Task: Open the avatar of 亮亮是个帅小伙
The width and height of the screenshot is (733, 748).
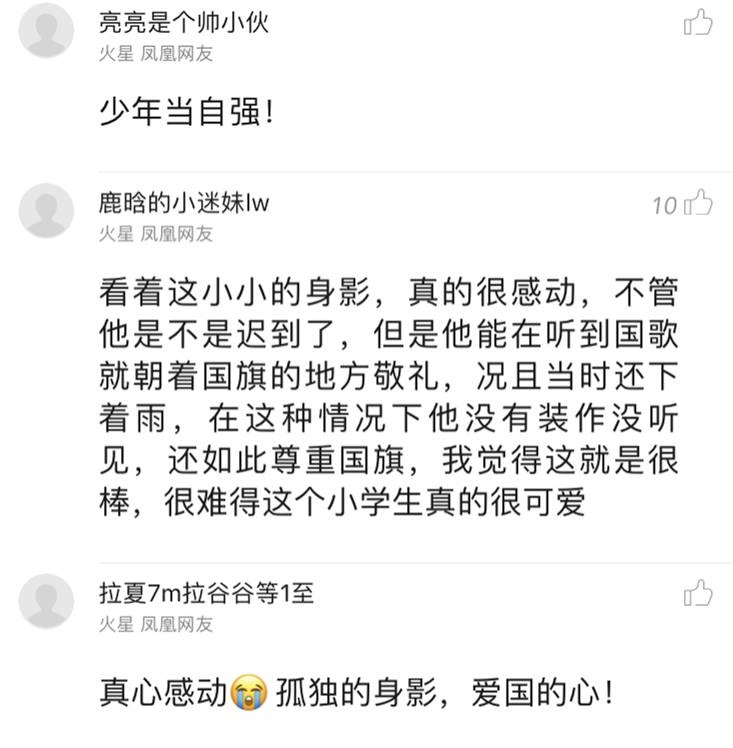Action: coord(46,30)
